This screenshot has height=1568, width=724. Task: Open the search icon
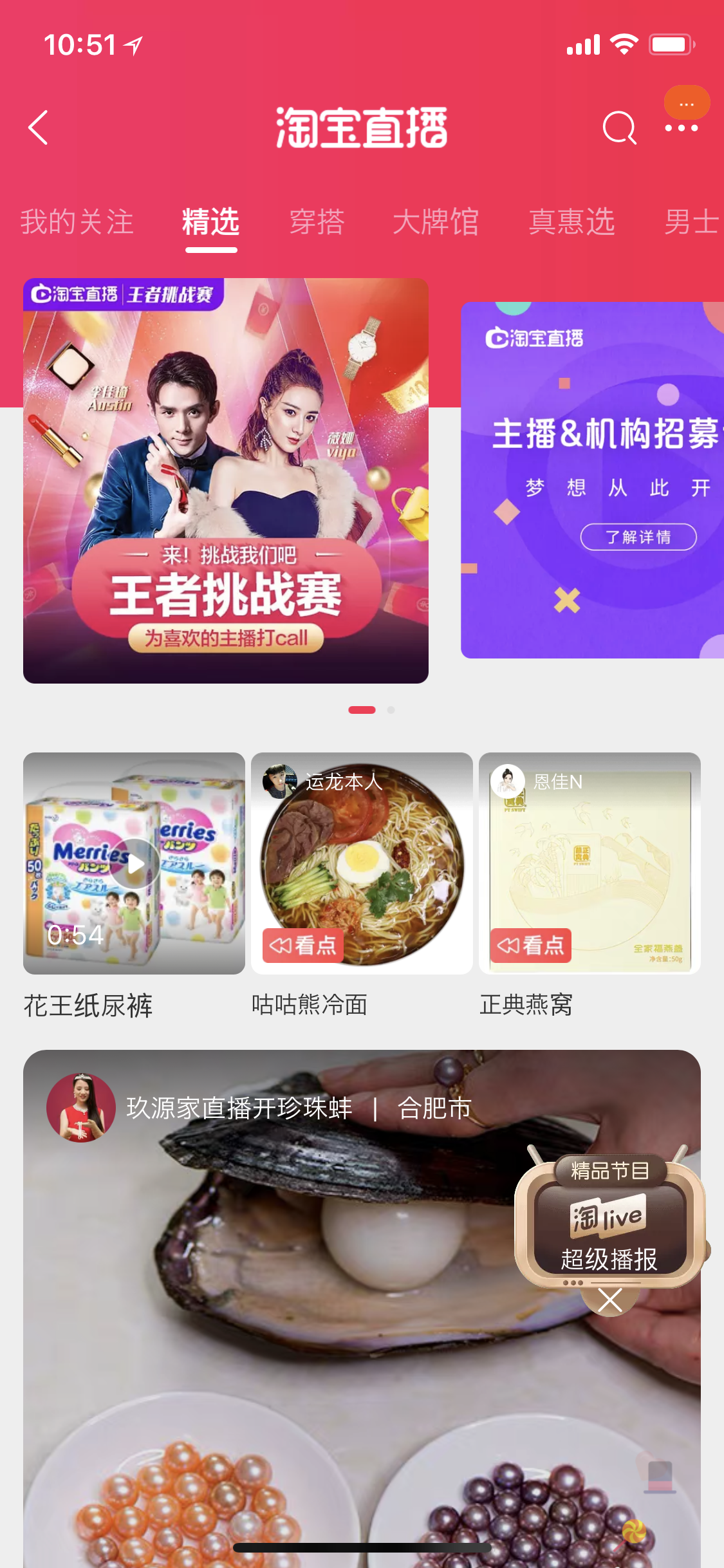[x=618, y=127]
